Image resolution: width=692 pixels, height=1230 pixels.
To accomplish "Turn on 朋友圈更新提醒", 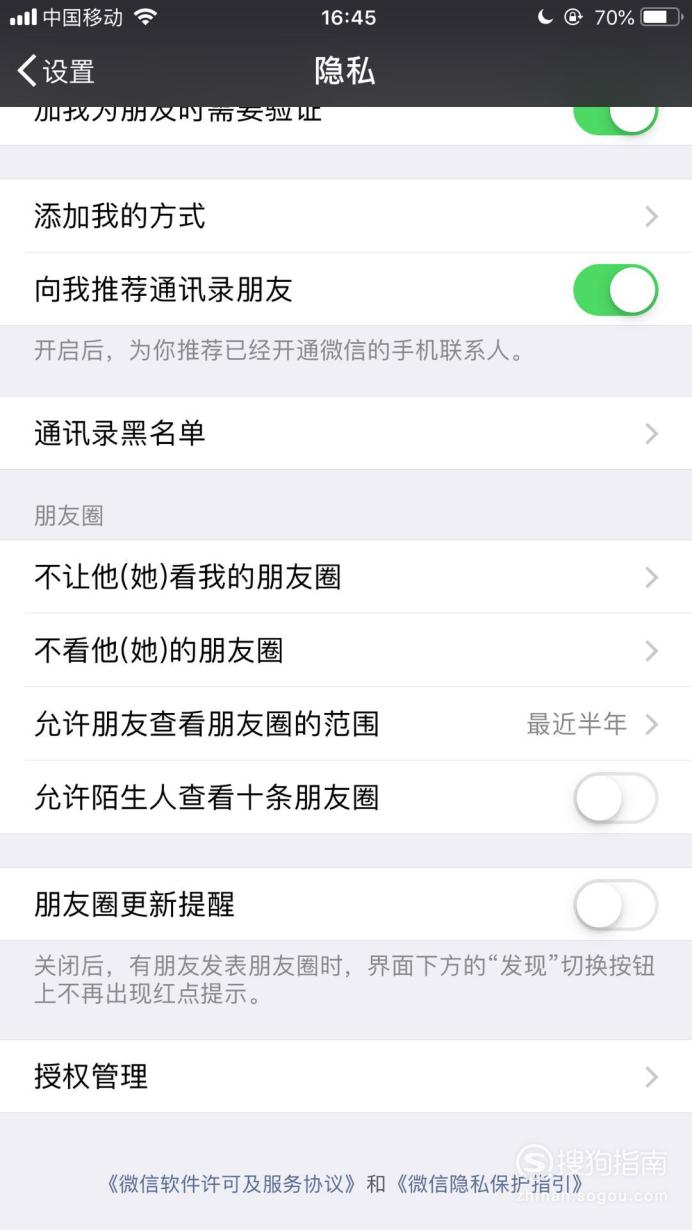I will point(615,905).
